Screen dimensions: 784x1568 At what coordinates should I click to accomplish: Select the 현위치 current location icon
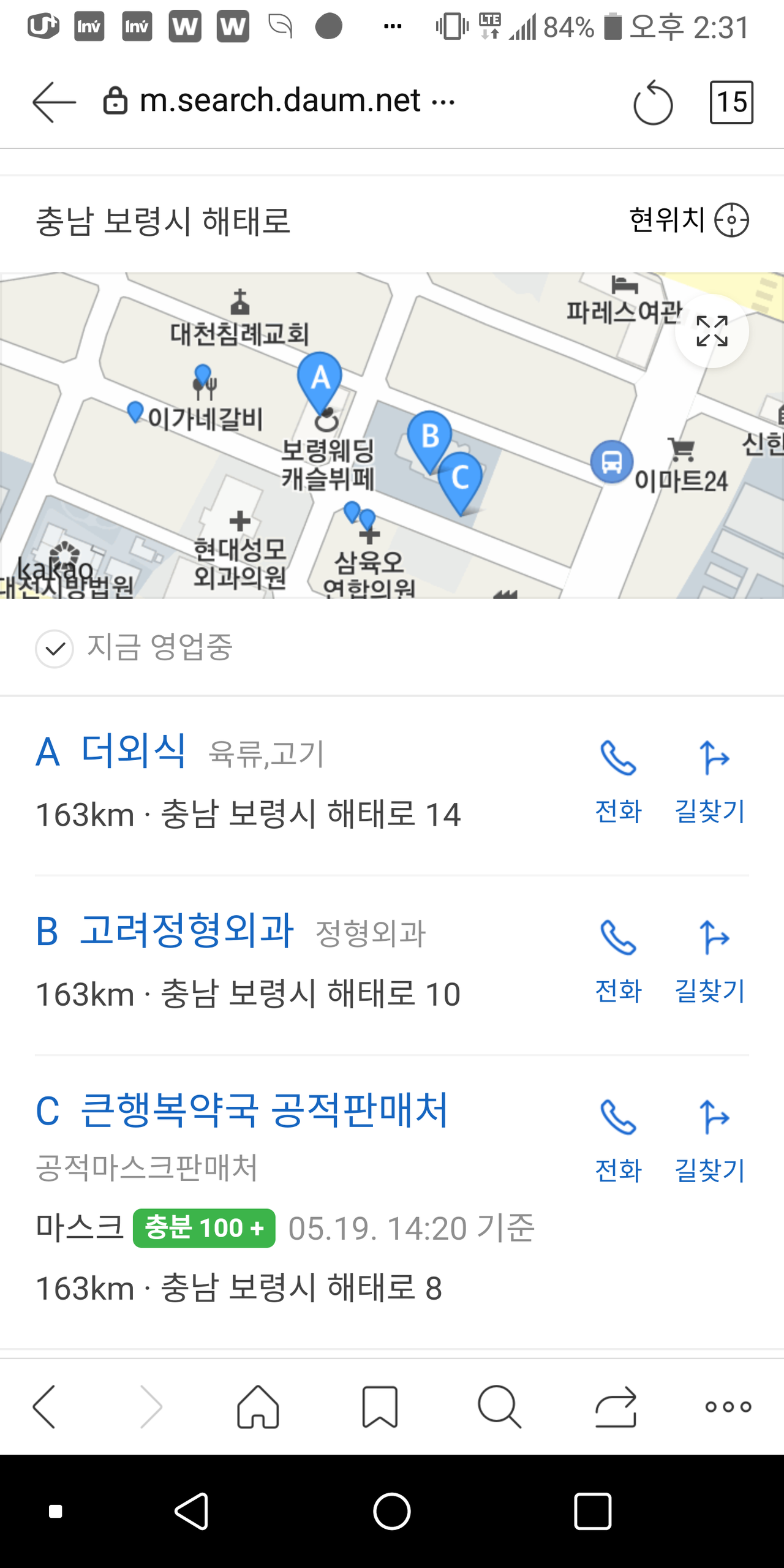tap(733, 221)
